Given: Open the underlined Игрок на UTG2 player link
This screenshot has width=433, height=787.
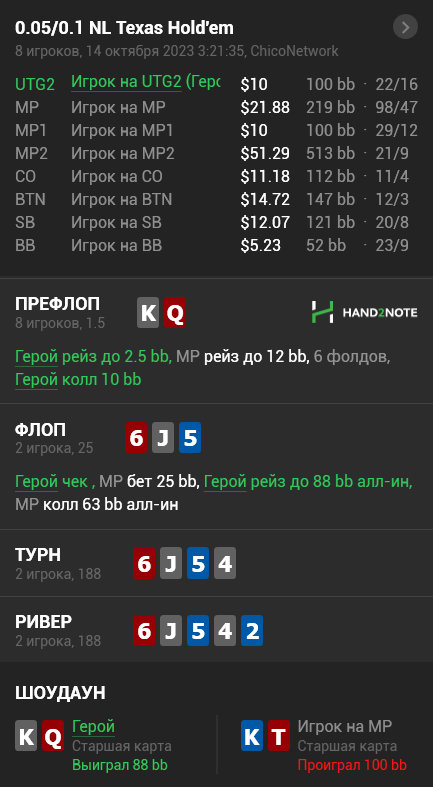Looking at the screenshot, I should point(126,82).
